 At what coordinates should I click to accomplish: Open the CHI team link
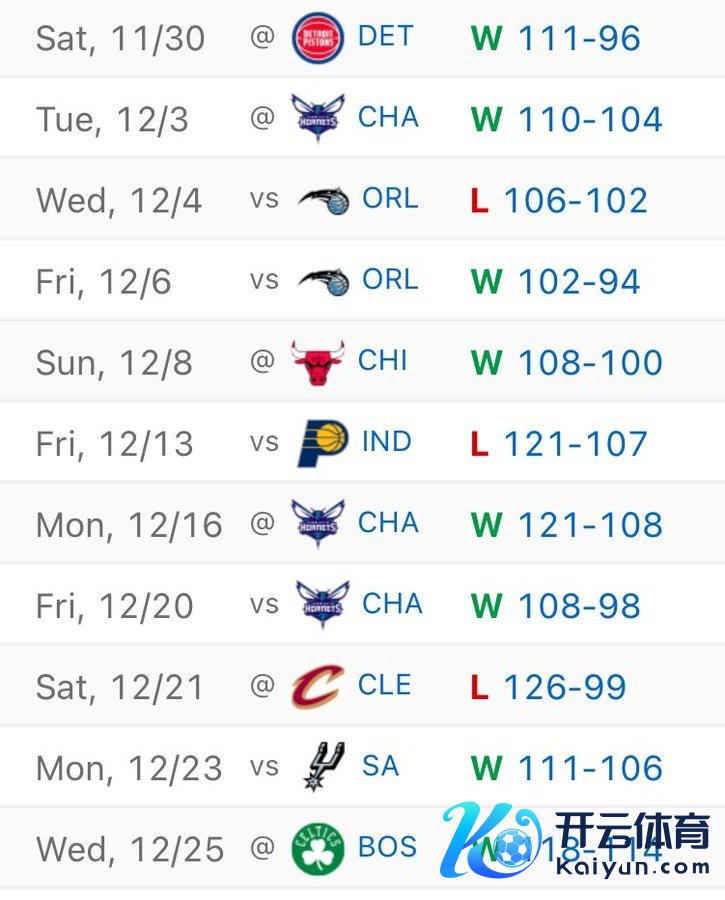[x=383, y=361]
